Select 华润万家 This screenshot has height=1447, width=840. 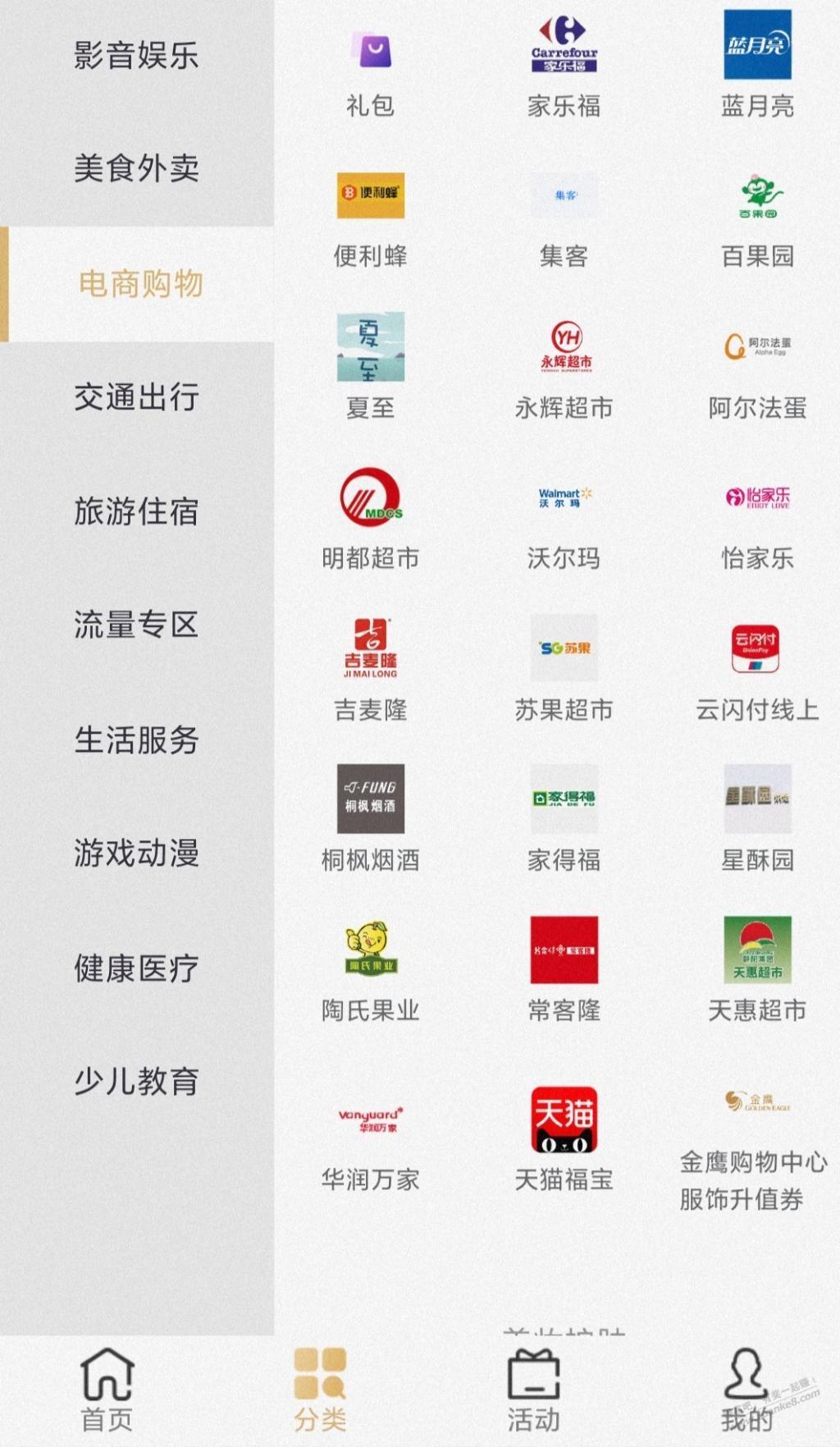(x=370, y=1141)
